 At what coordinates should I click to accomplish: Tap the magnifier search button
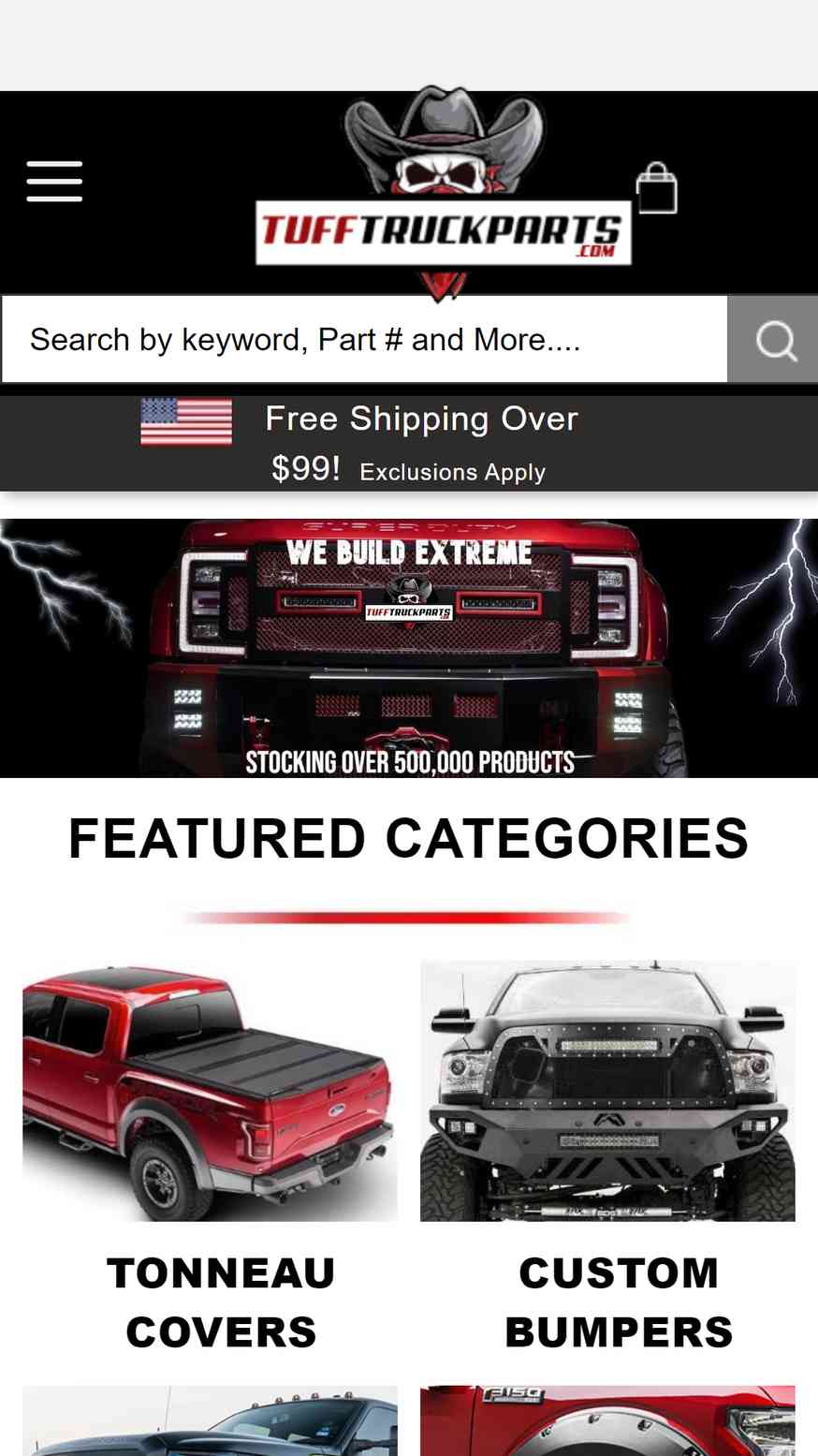pyautogui.click(x=773, y=339)
